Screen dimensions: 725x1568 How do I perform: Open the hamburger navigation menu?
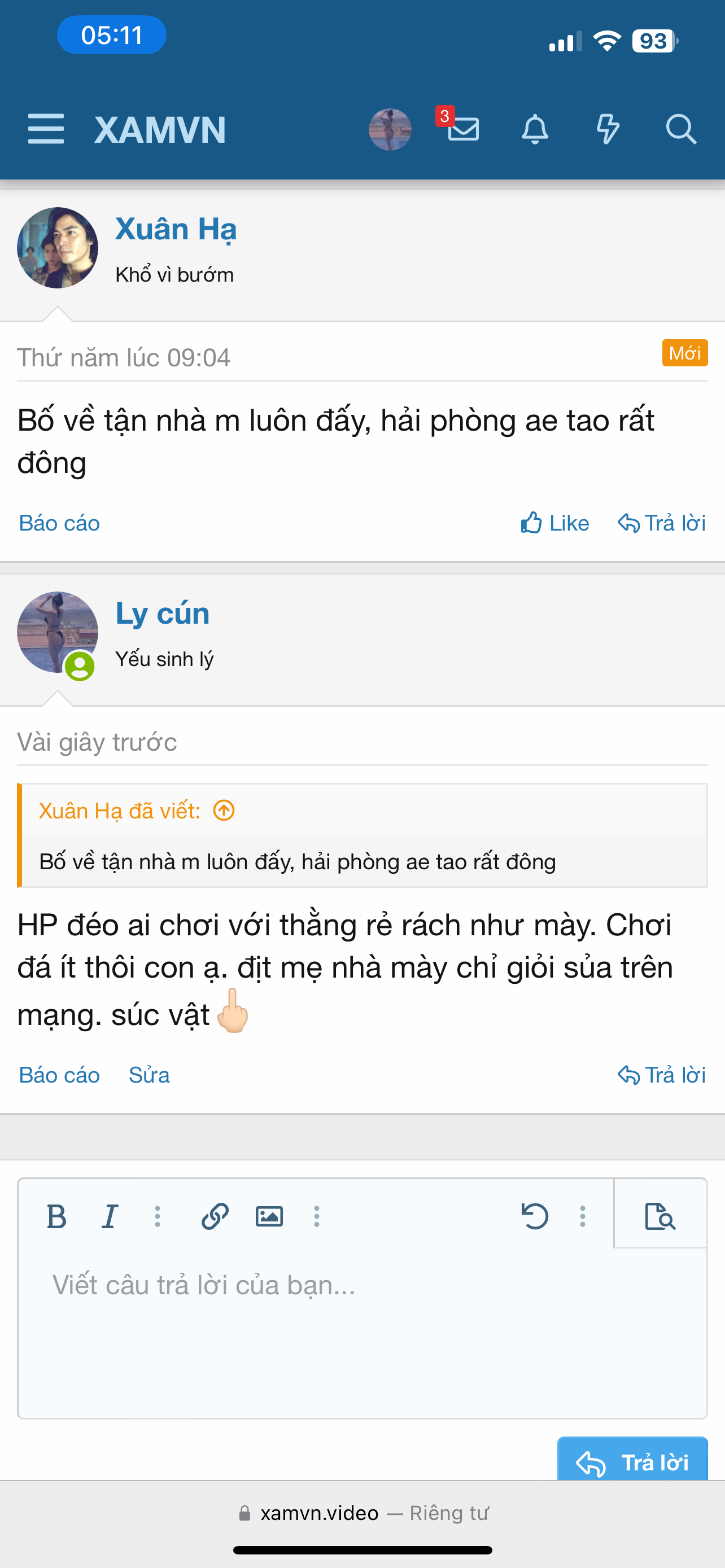[x=46, y=129]
